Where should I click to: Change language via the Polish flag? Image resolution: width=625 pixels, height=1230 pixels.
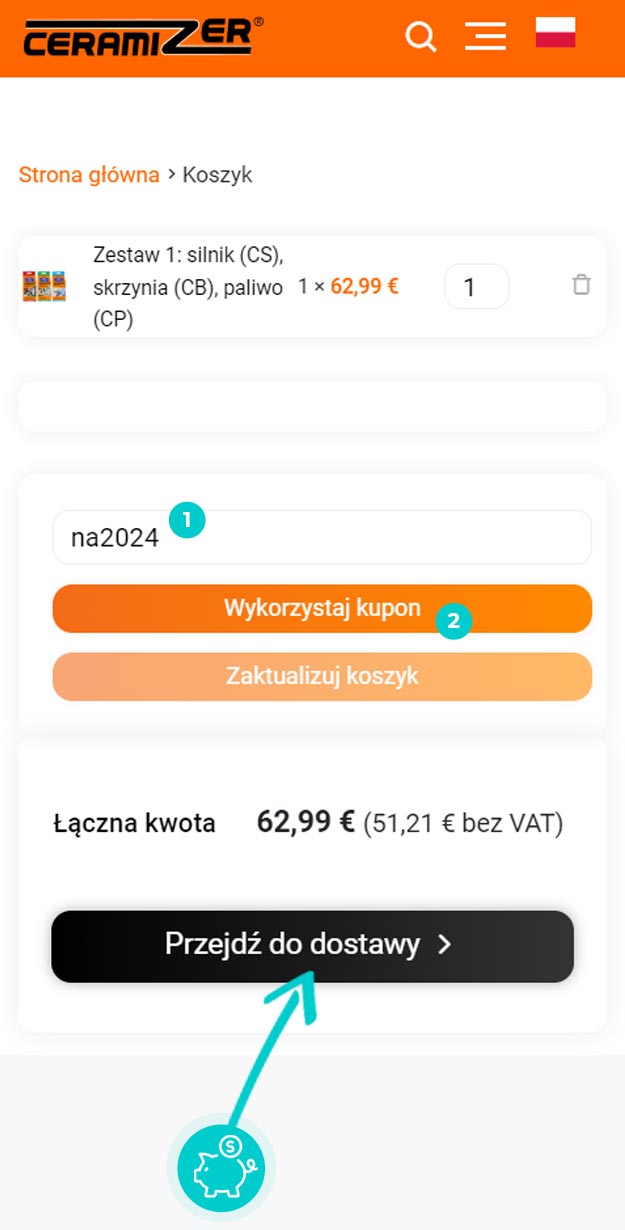(x=555, y=32)
